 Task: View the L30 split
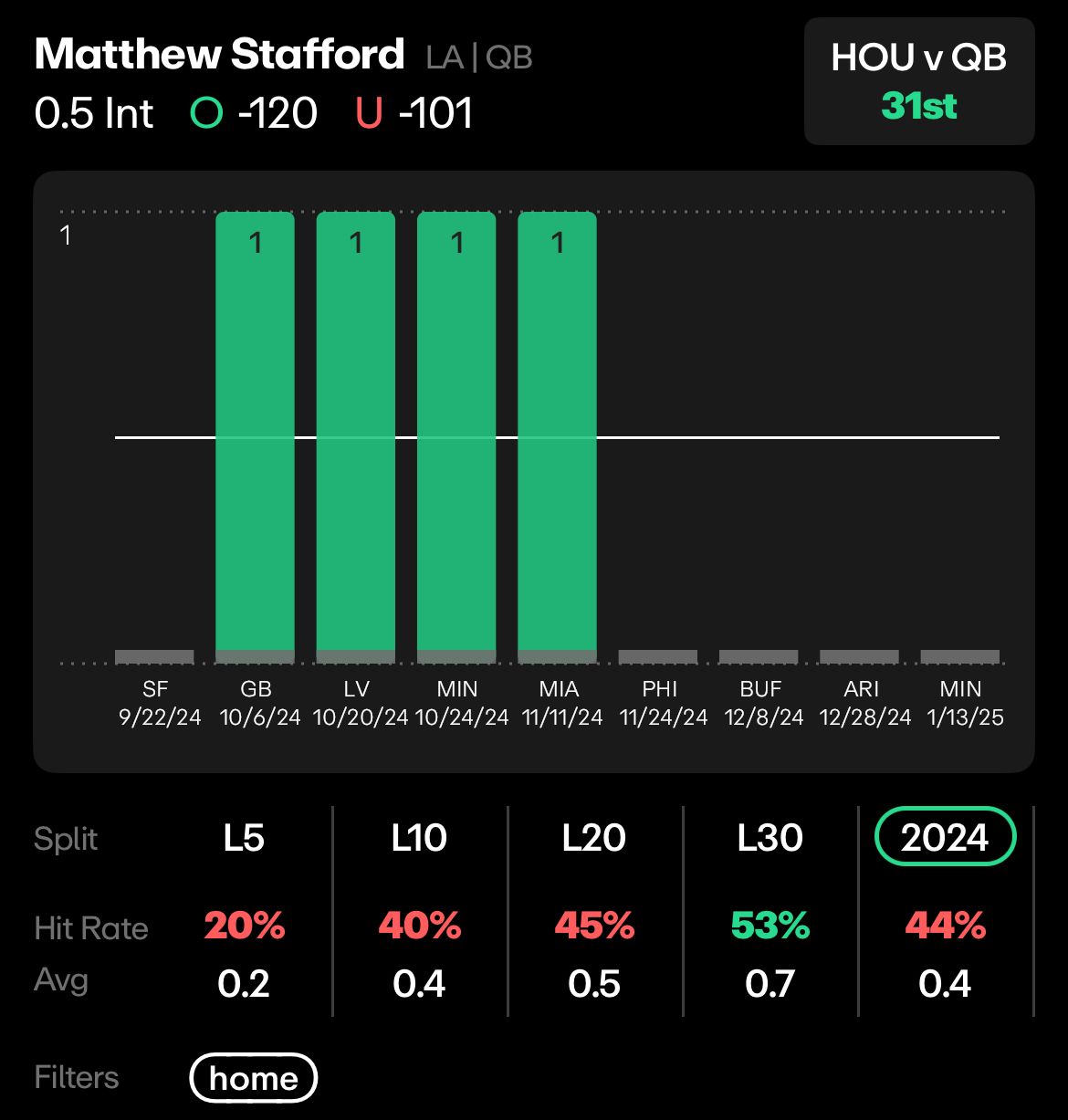tap(770, 837)
